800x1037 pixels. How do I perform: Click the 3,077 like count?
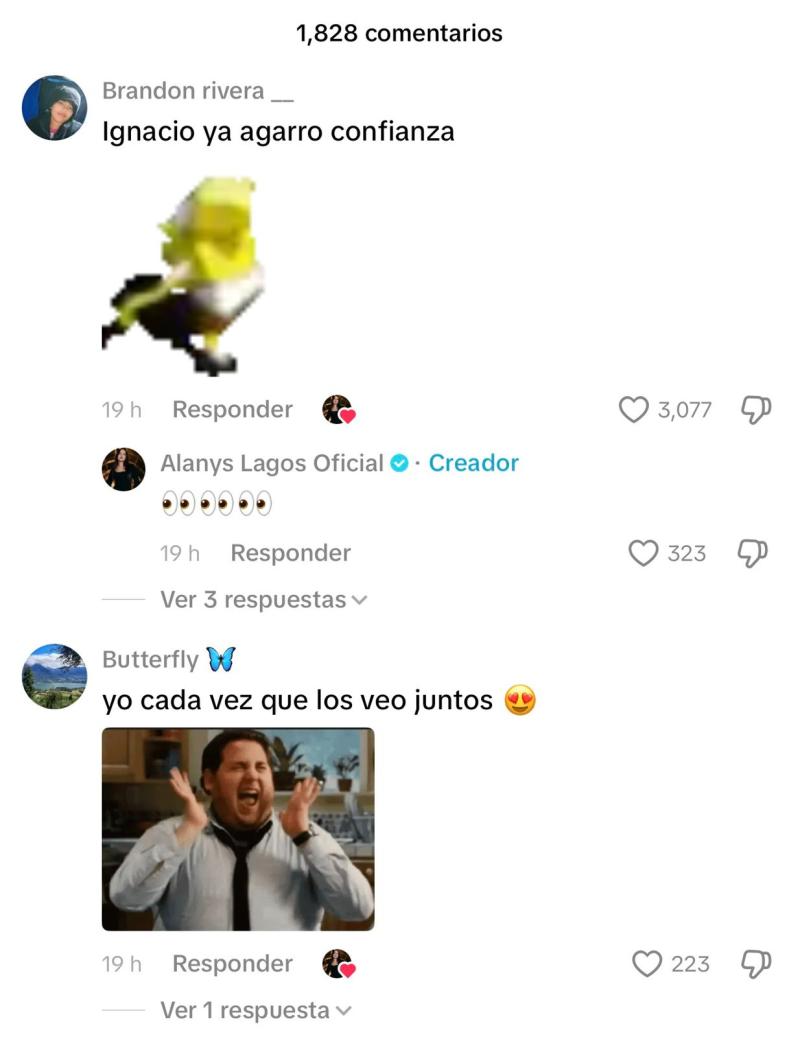tap(686, 409)
